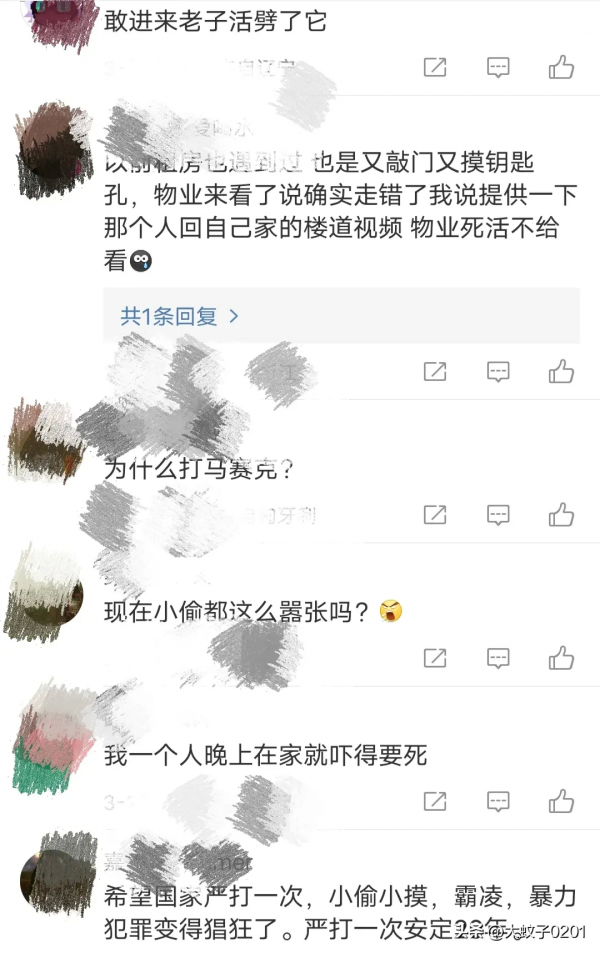Share the comment "为什么打马赛克？"
Viewport: 600px width, 953px height.
[x=435, y=515]
